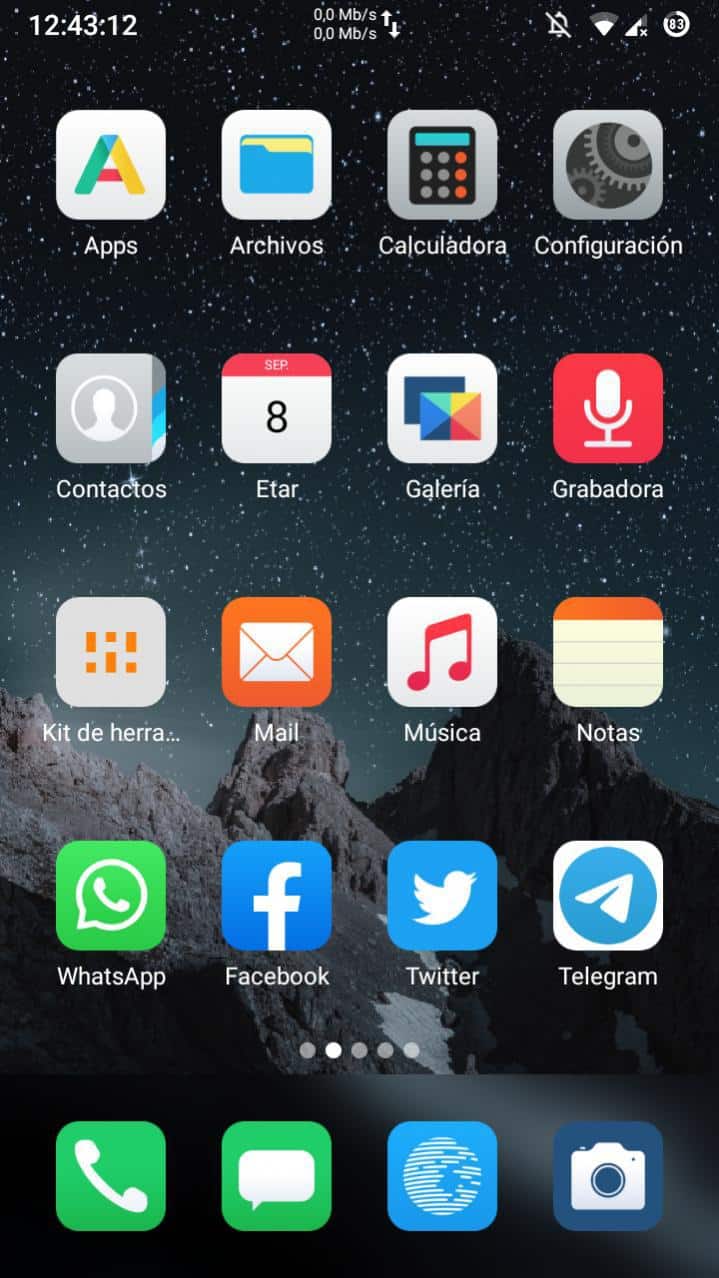Open Configuración settings
The height and width of the screenshot is (1278, 719).
[x=608, y=165]
